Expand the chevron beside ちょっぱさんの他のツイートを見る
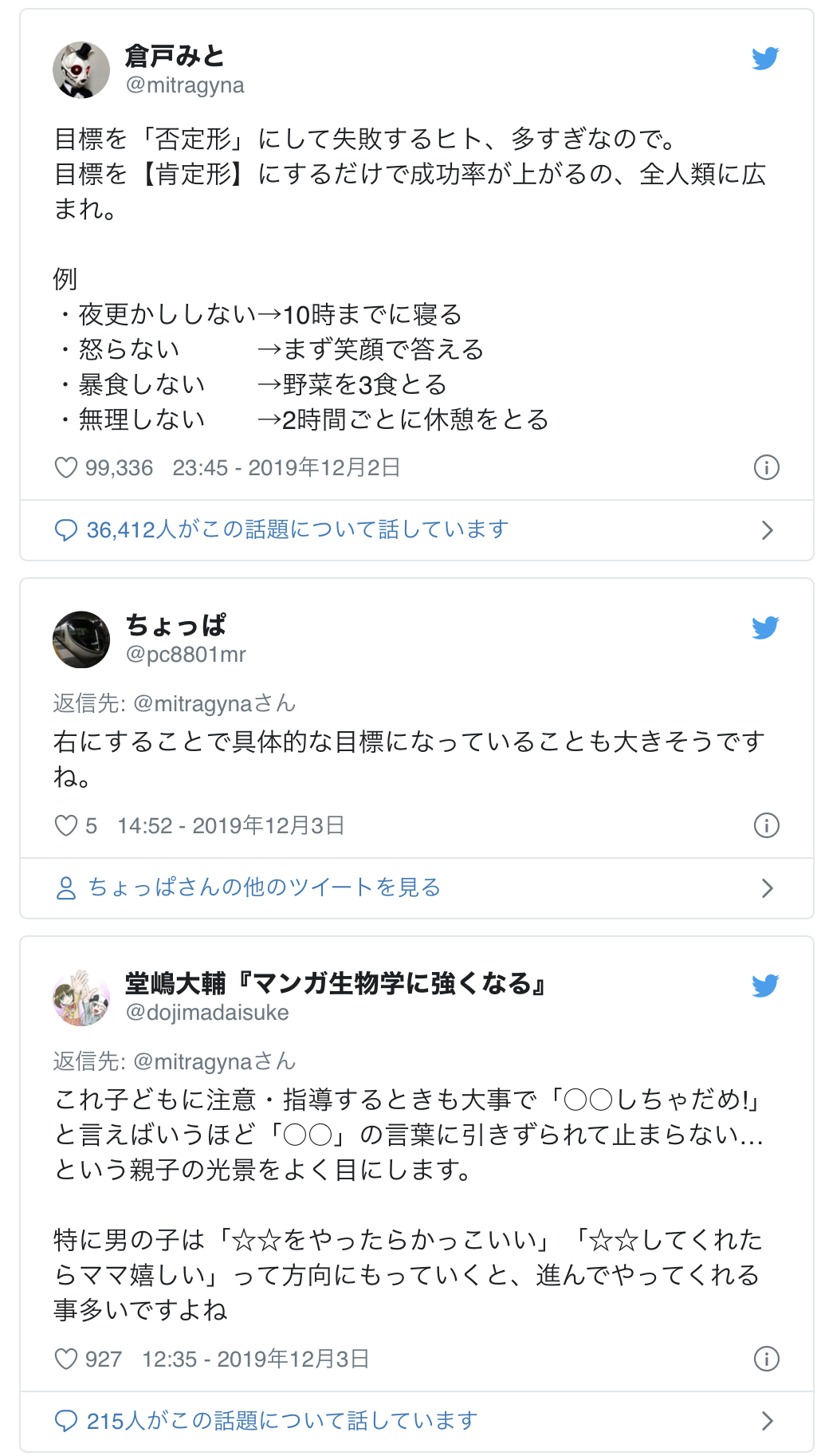The image size is (817, 1456). (x=768, y=887)
